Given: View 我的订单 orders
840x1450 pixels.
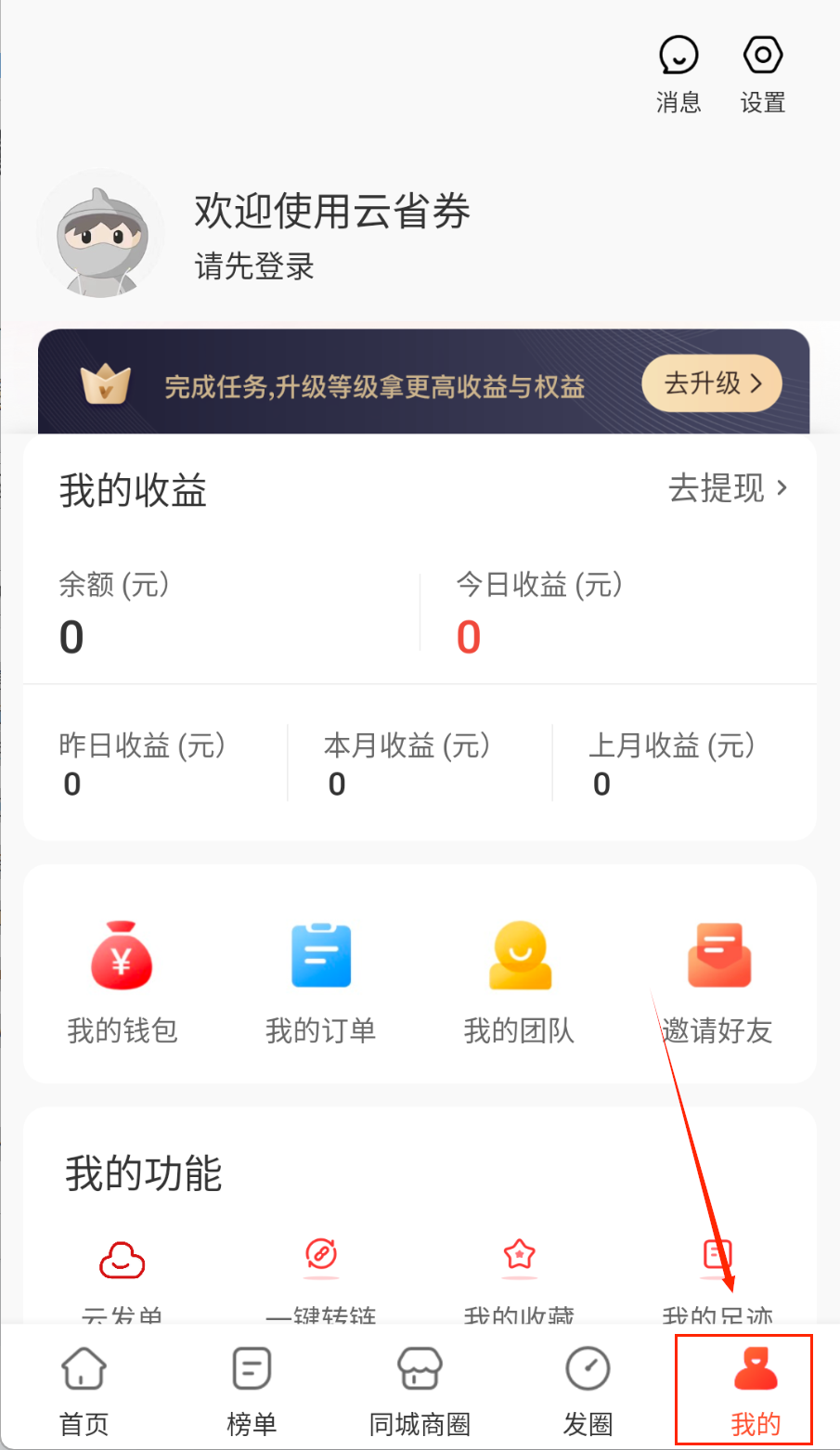Looking at the screenshot, I should 320,980.
